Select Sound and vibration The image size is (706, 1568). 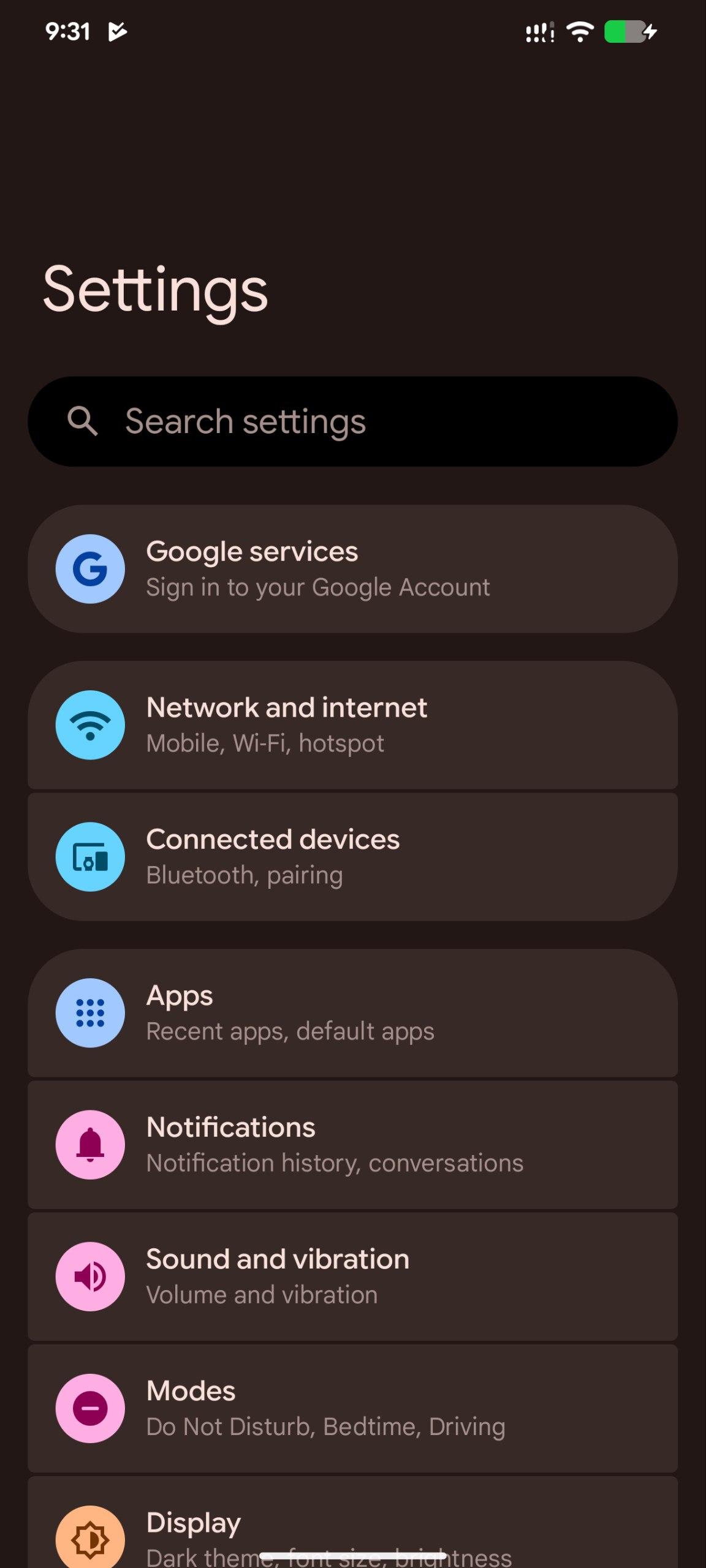click(352, 1276)
